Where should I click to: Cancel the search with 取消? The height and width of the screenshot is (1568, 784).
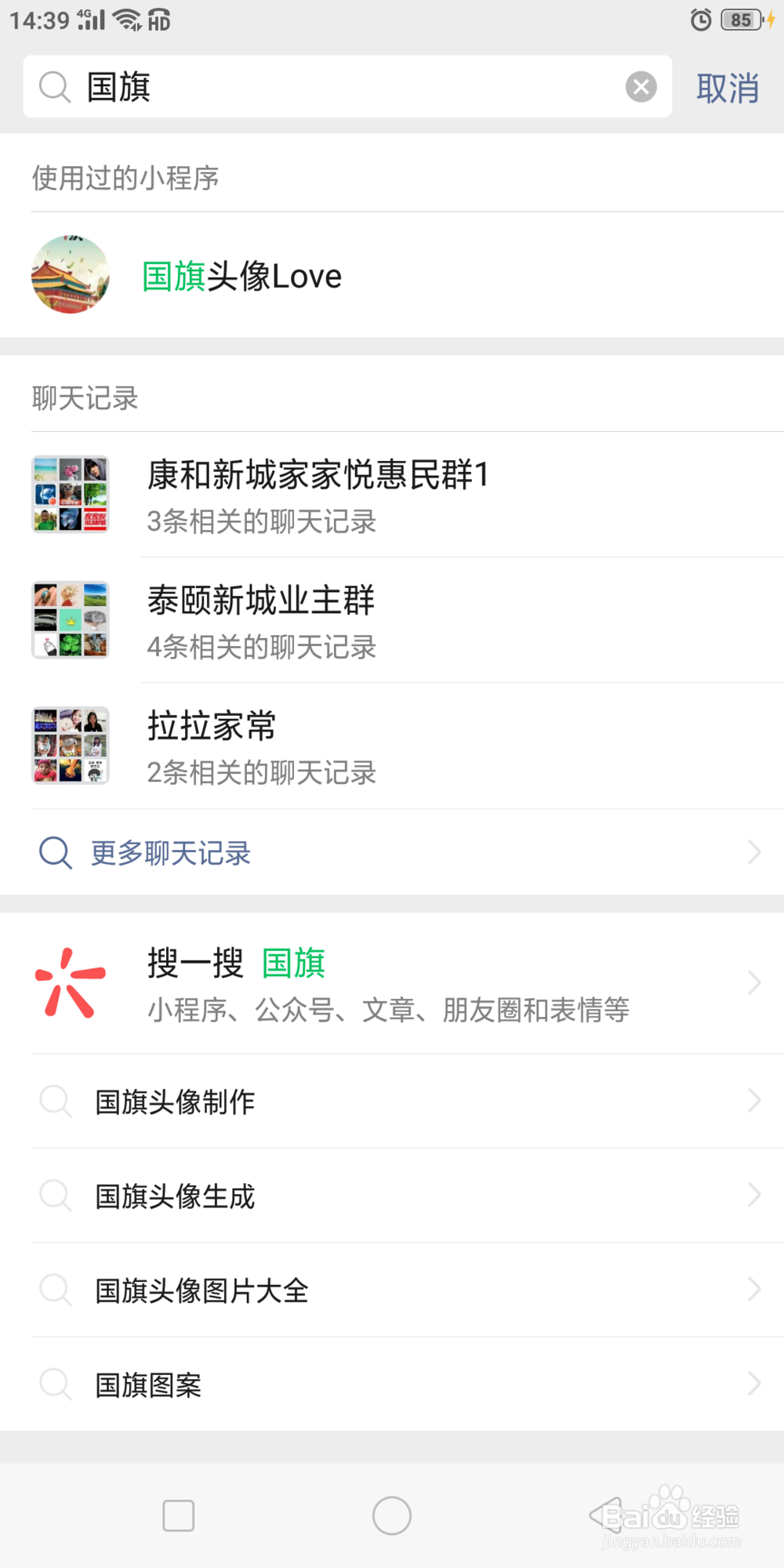click(x=727, y=87)
